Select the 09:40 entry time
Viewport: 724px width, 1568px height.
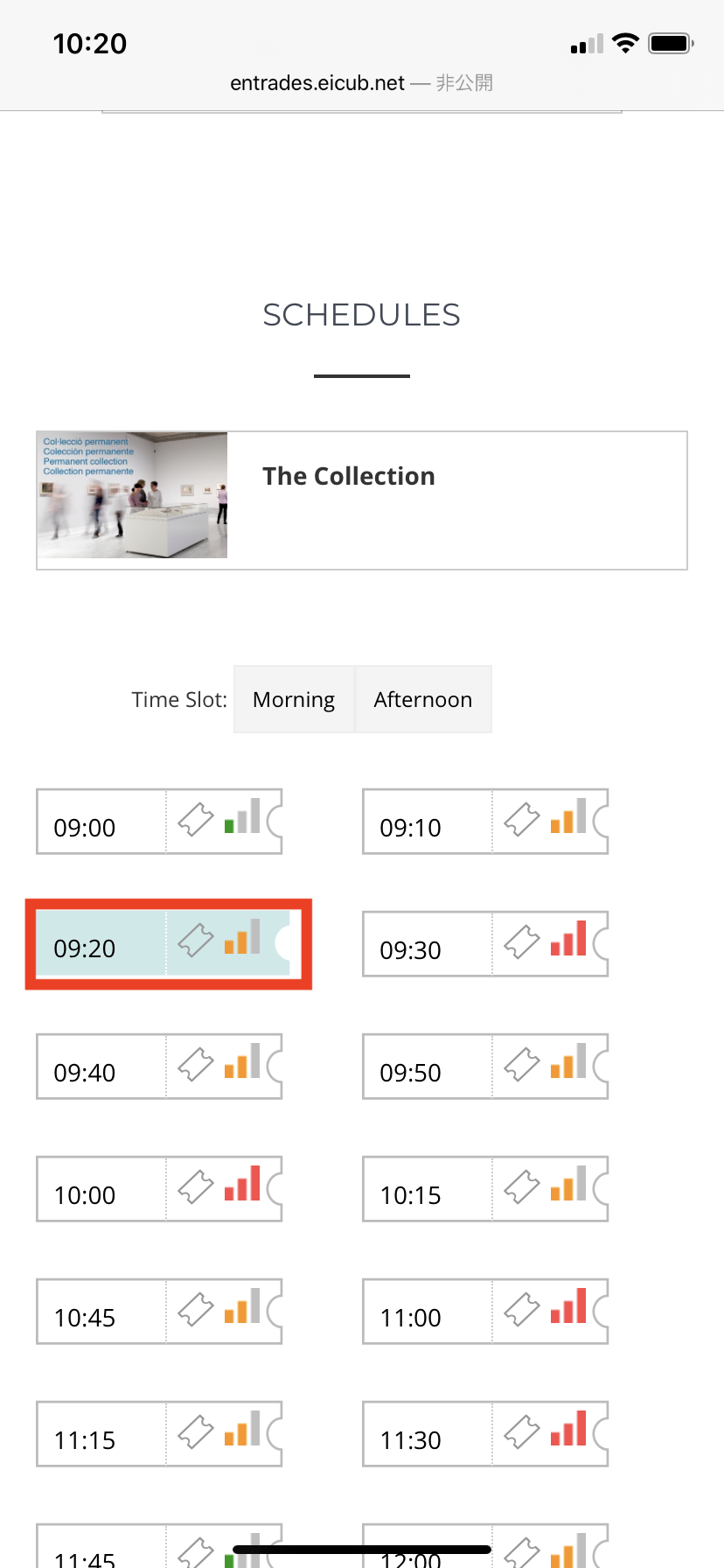159,1067
